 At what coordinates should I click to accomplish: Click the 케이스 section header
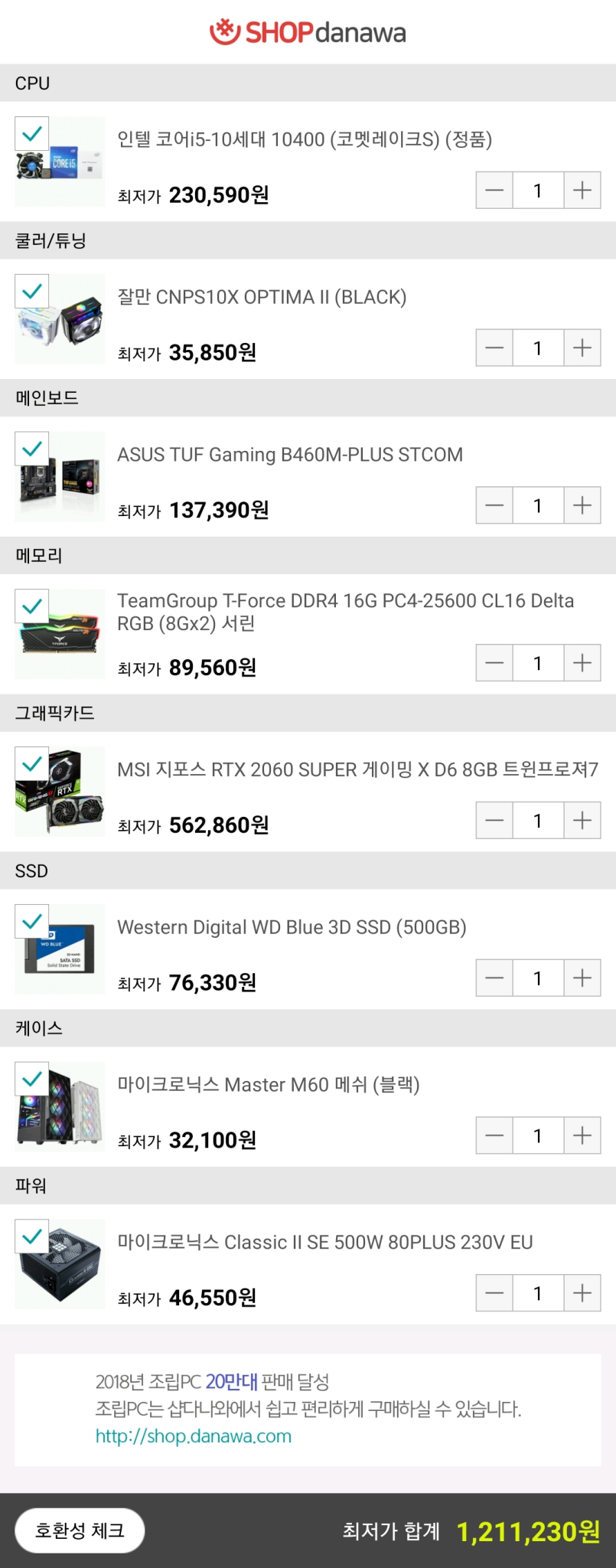pyautogui.click(x=33, y=1028)
